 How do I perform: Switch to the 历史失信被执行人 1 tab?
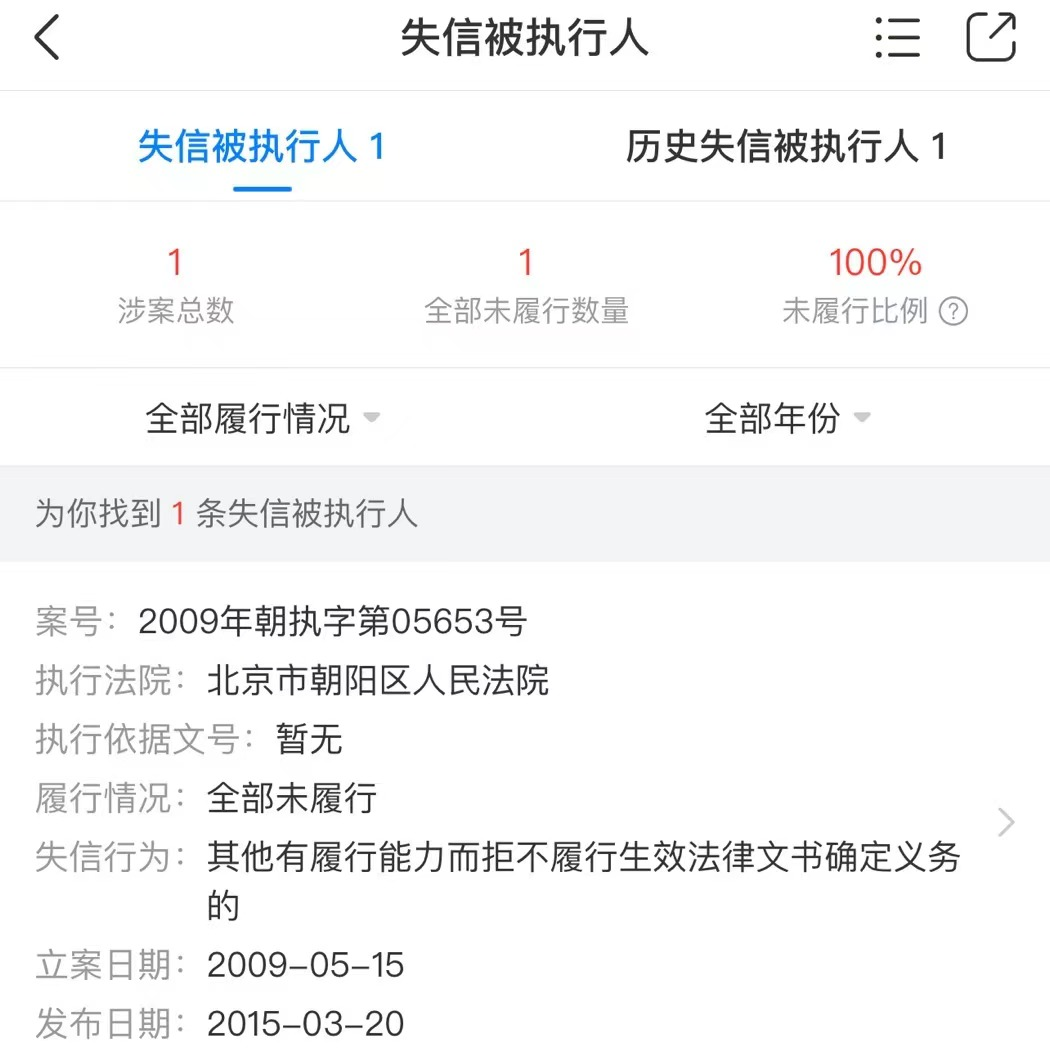coord(786,148)
